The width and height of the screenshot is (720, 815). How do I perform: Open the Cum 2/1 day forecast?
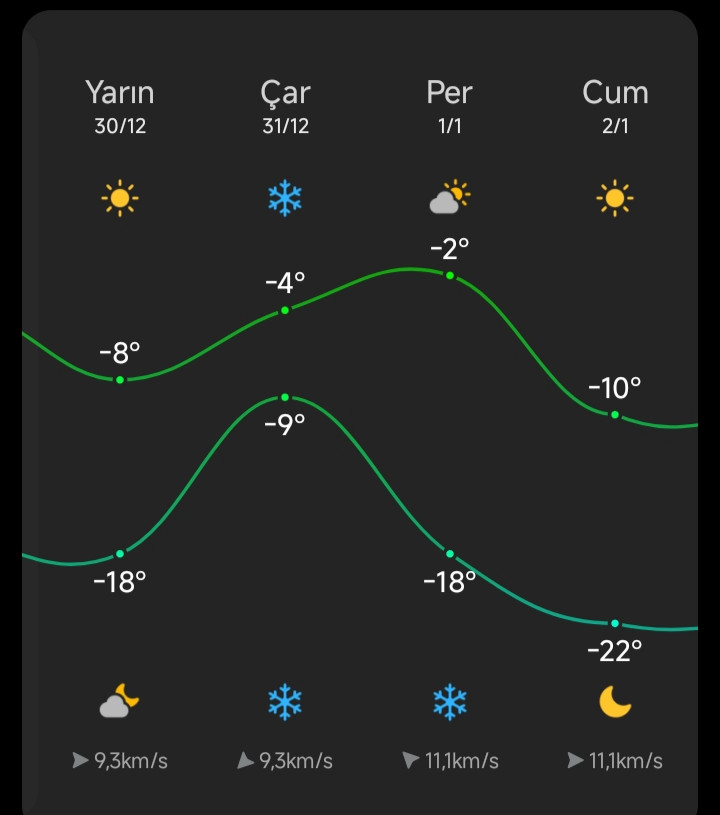click(615, 105)
